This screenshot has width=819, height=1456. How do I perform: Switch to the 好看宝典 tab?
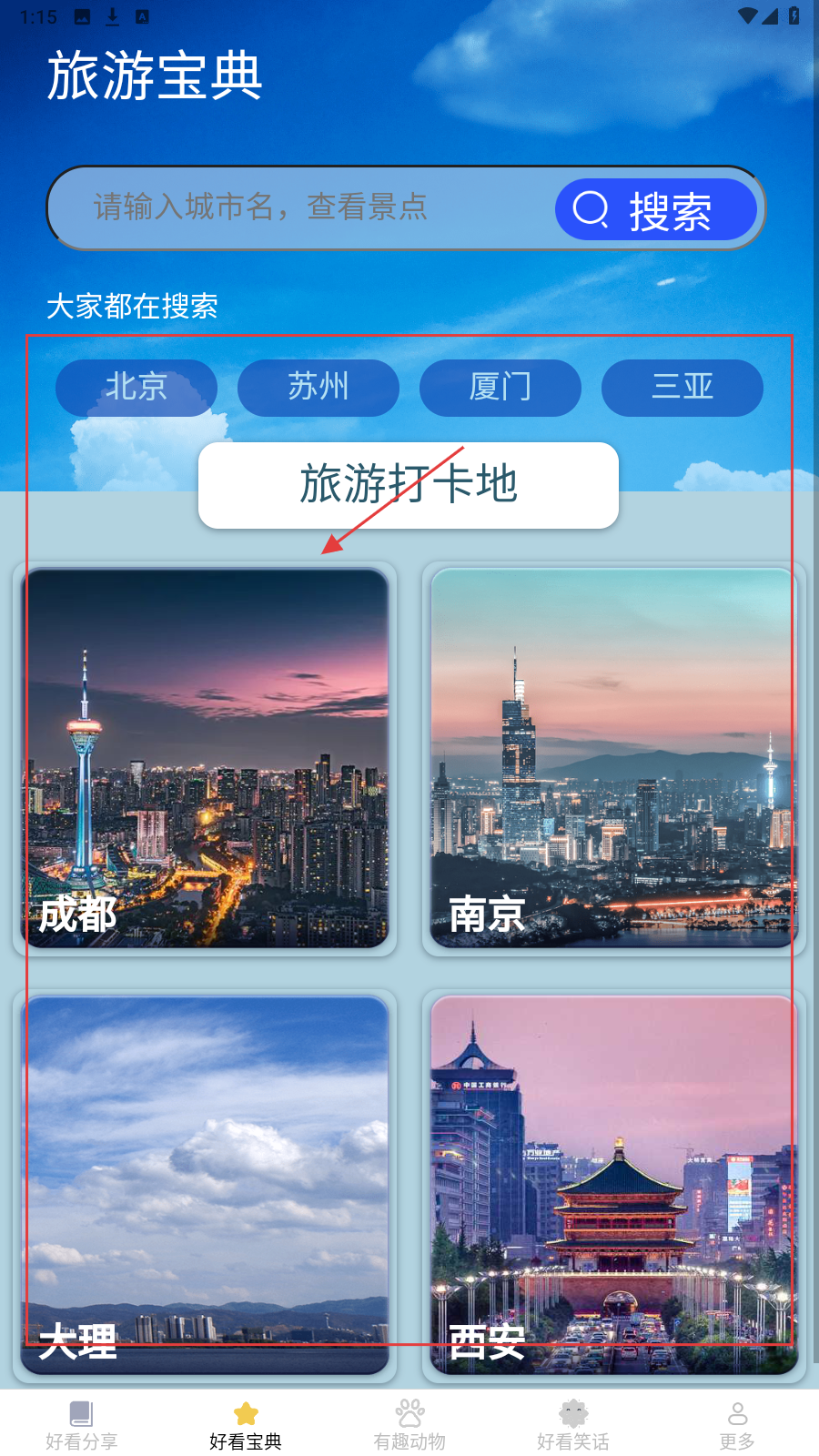pos(246,1424)
